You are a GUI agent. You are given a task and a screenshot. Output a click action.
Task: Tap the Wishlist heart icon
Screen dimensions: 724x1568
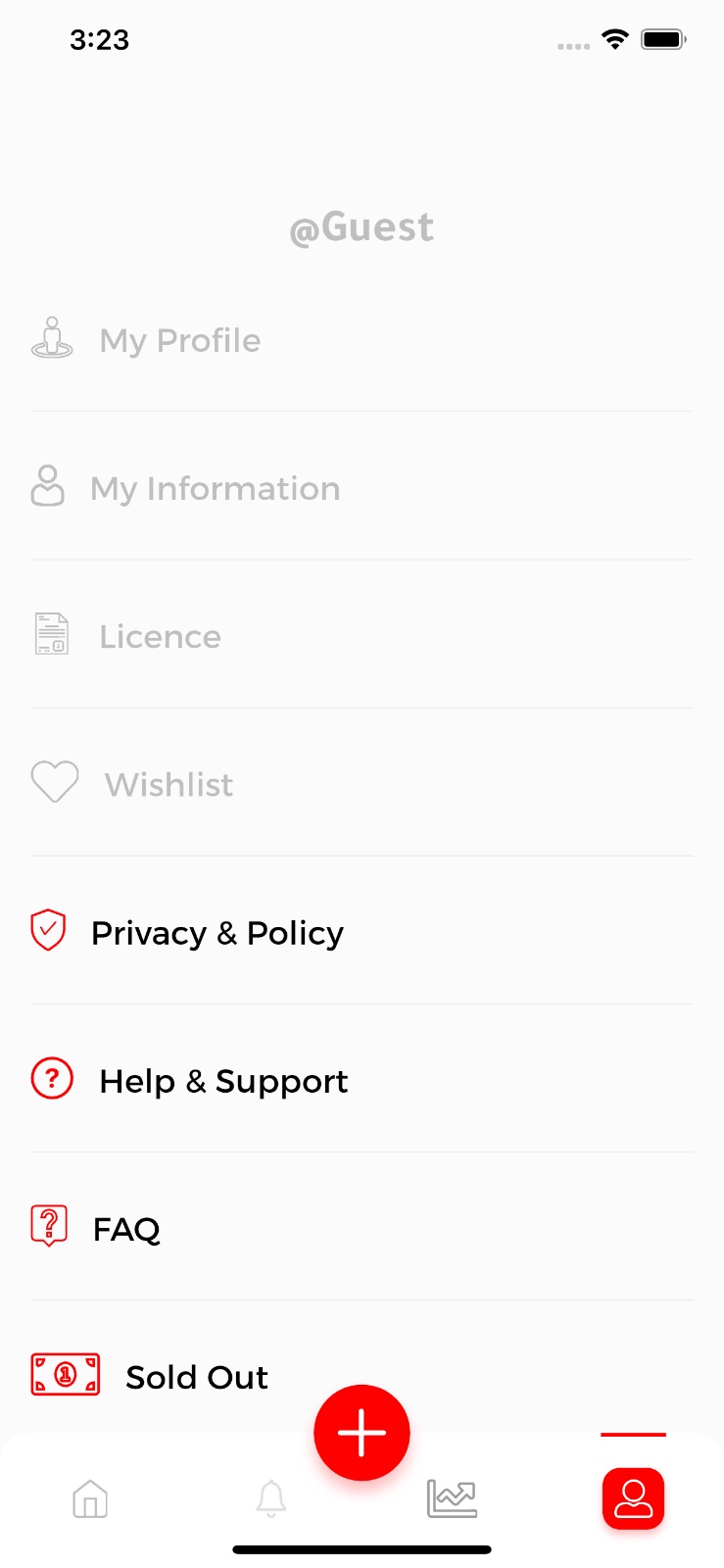tap(54, 781)
